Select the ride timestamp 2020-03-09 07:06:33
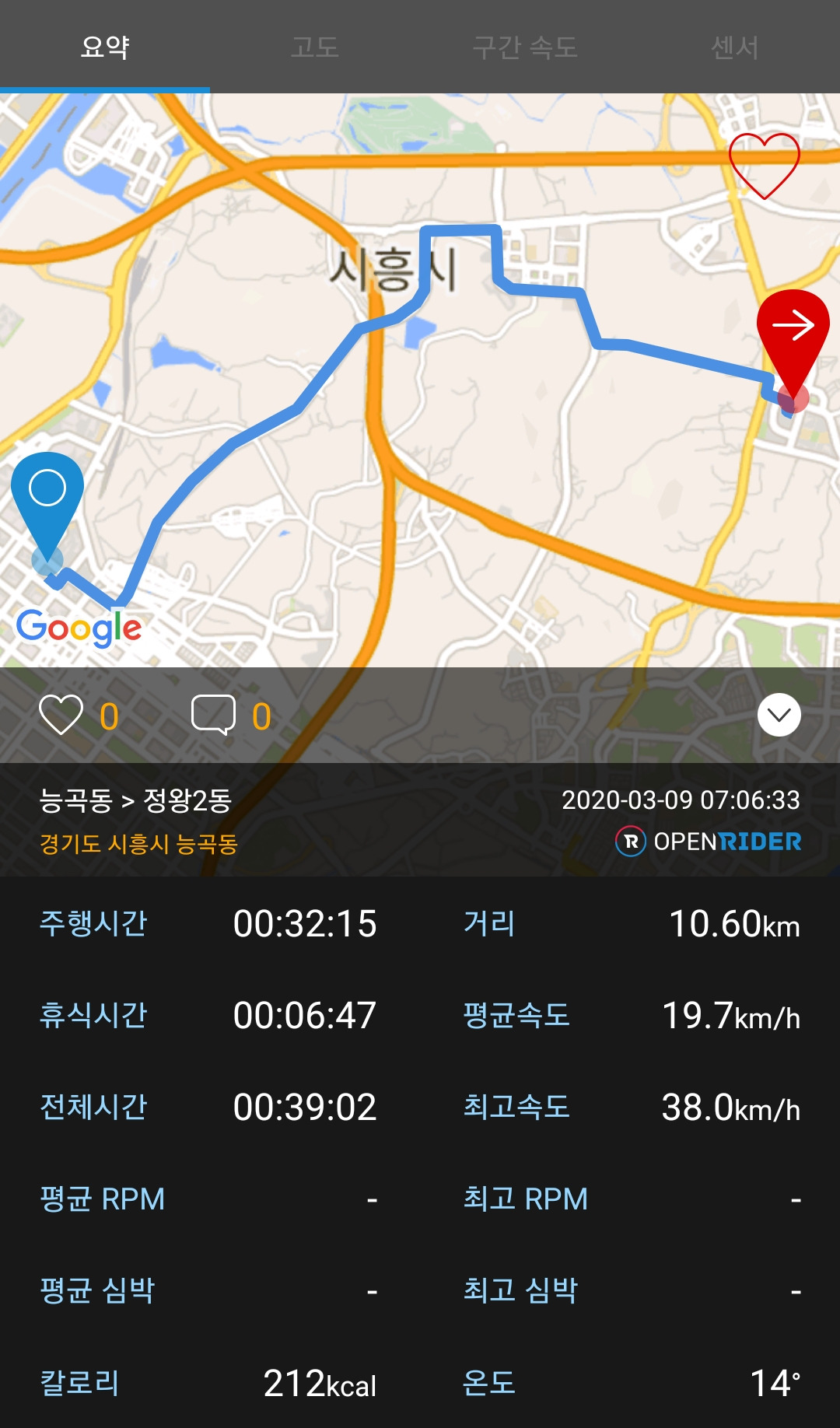The image size is (840, 1428). (681, 796)
